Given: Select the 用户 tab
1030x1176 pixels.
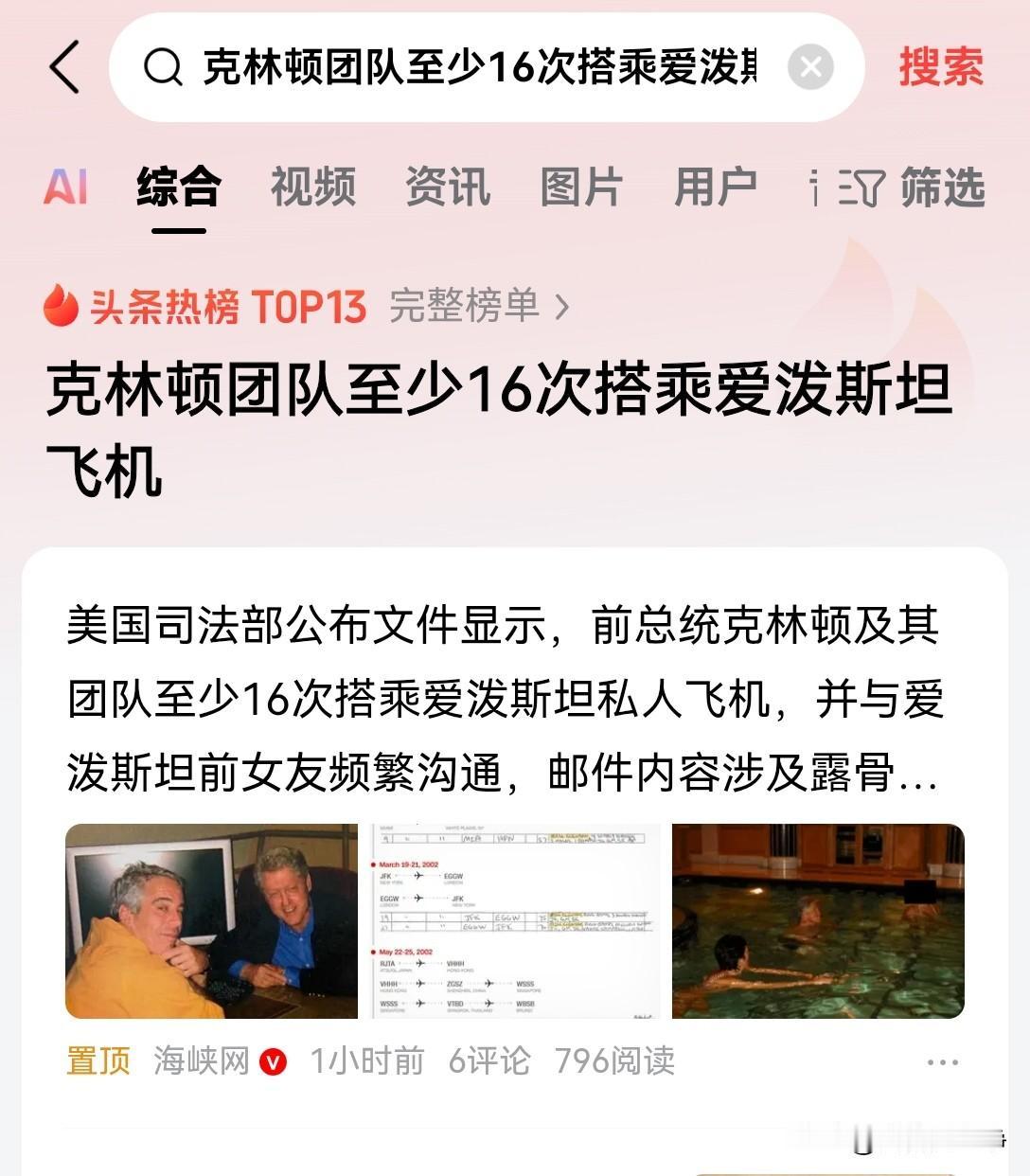Looking at the screenshot, I should pyautogui.click(x=717, y=187).
